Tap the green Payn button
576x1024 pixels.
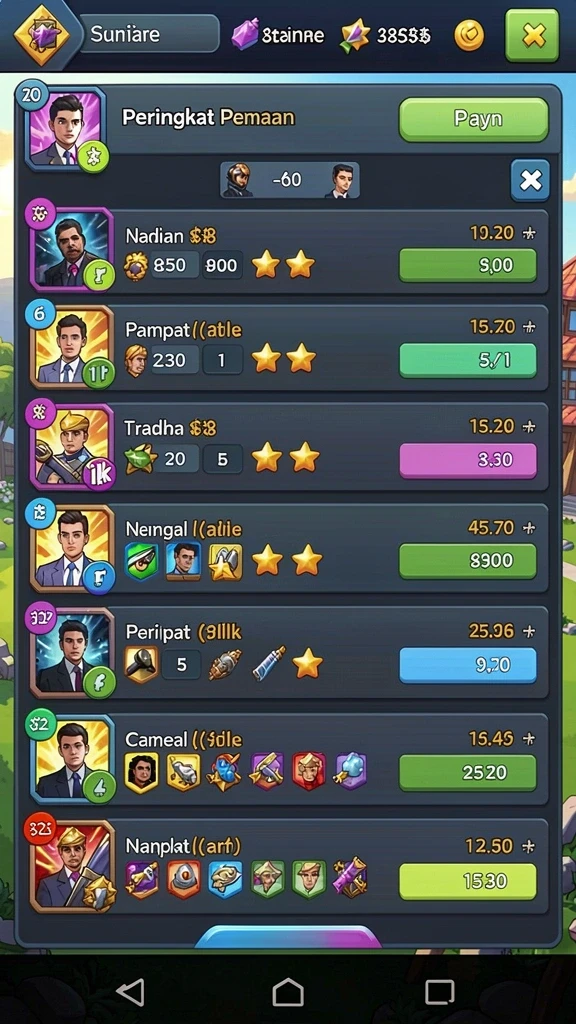(473, 120)
